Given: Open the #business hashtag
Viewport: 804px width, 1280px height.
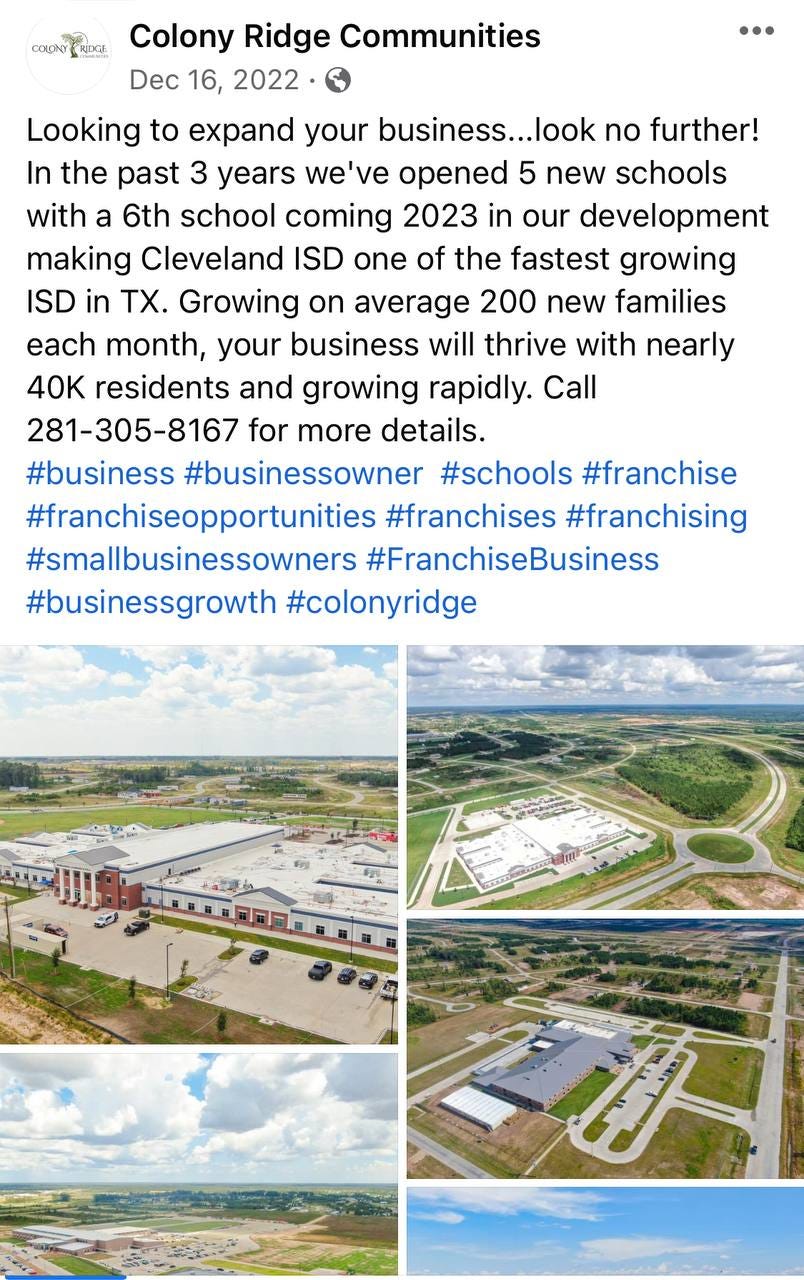Looking at the screenshot, I should 100,473.
